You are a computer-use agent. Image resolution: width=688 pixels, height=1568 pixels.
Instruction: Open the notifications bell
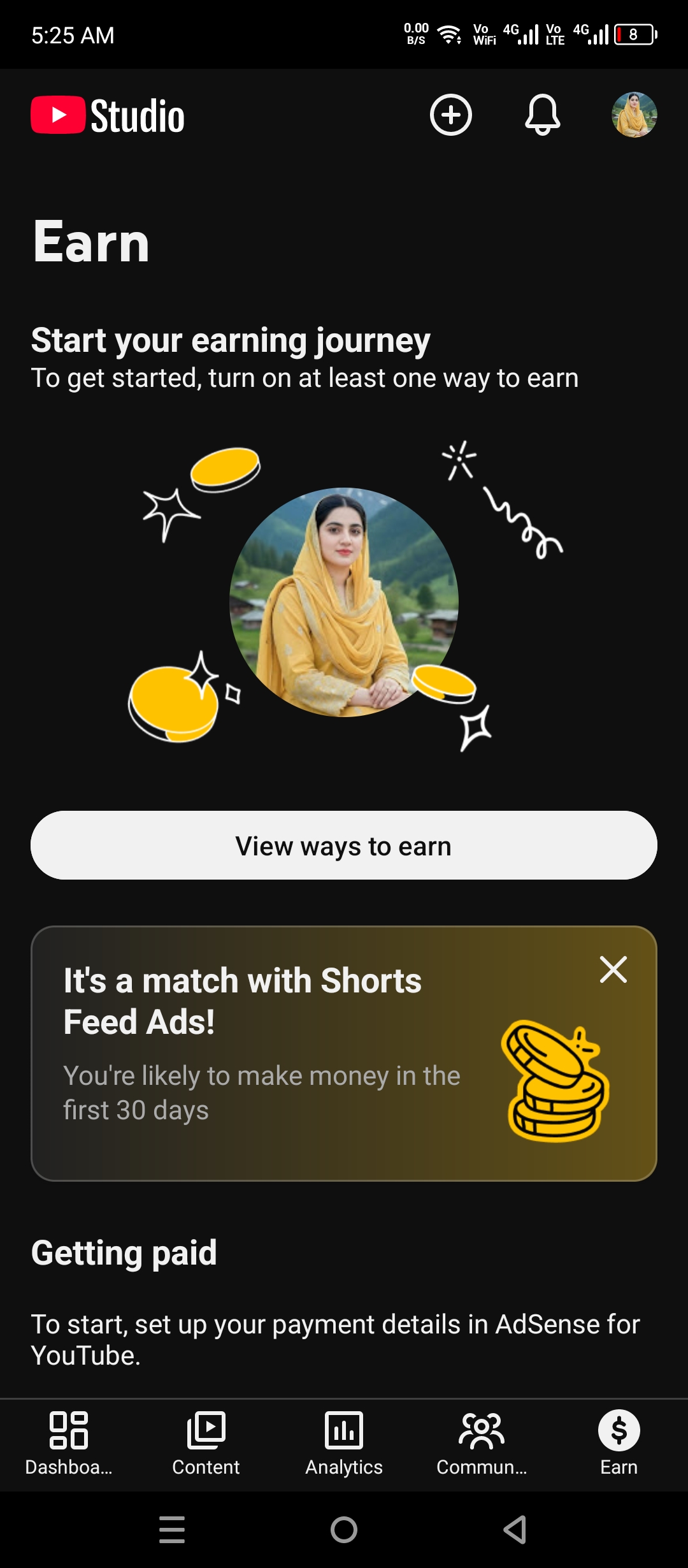click(542, 115)
